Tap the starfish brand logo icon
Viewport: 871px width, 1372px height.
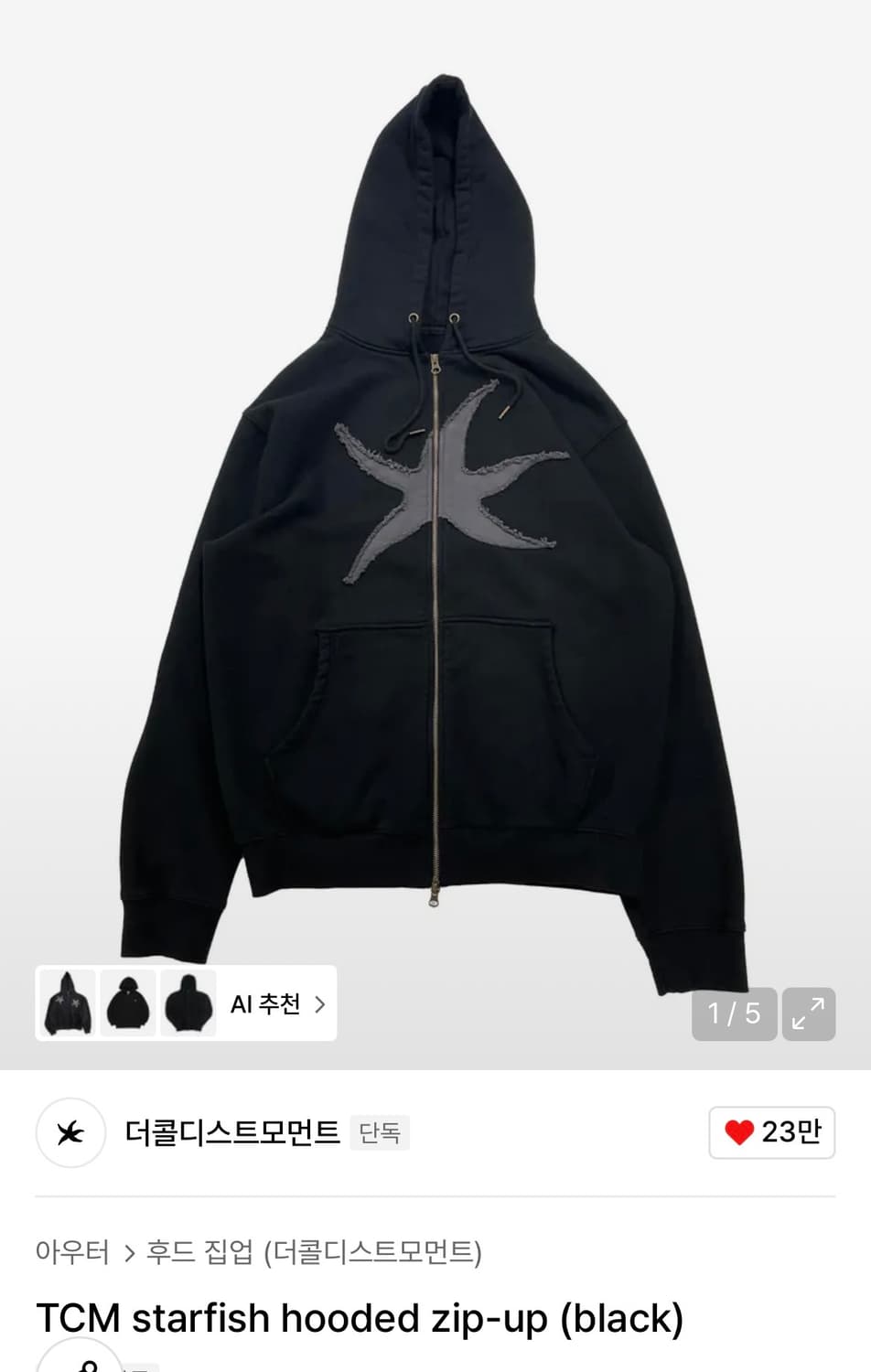[70, 1132]
